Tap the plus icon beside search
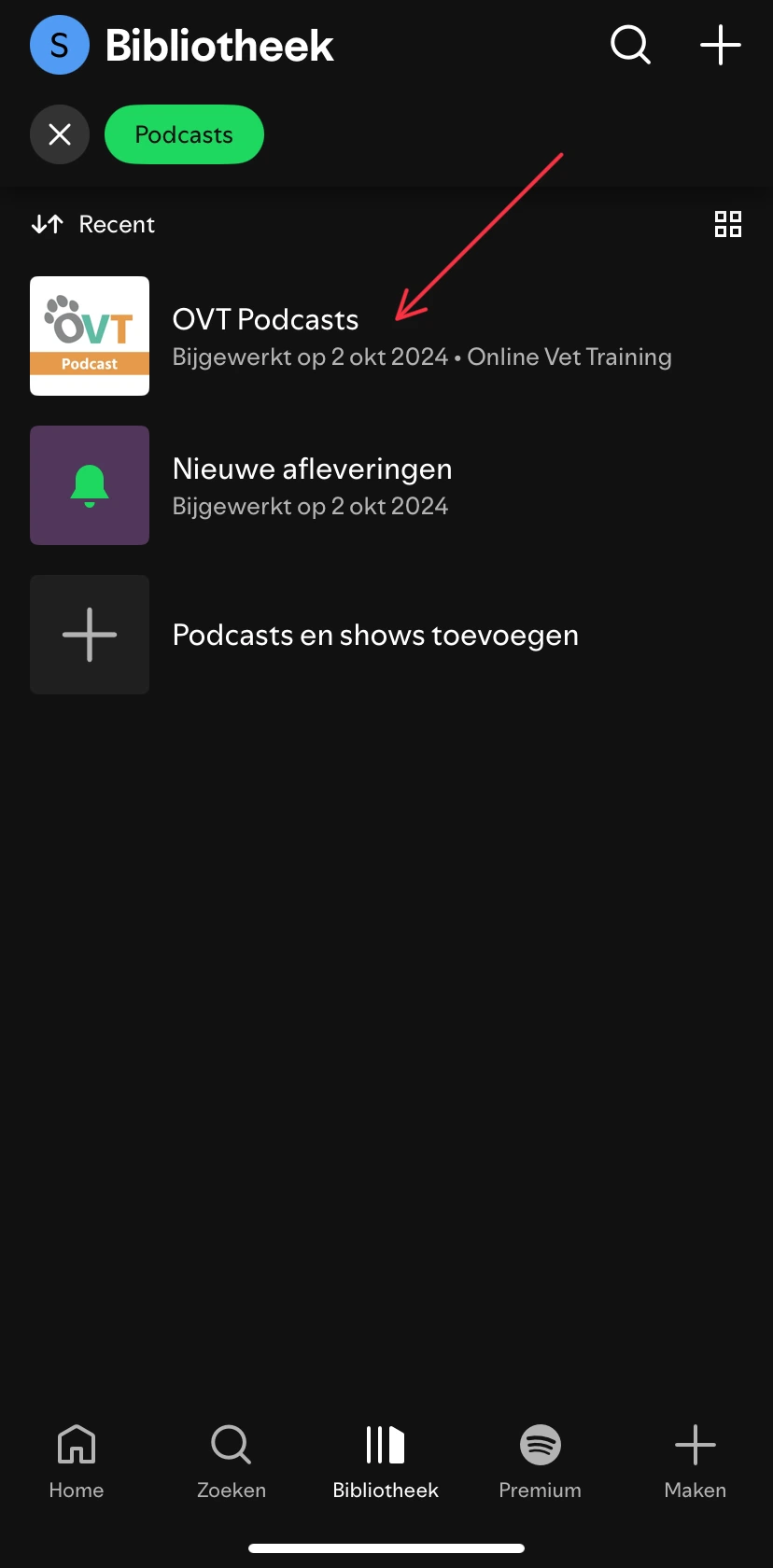Image resolution: width=773 pixels, height=1568 pixels. coord(721,45)
